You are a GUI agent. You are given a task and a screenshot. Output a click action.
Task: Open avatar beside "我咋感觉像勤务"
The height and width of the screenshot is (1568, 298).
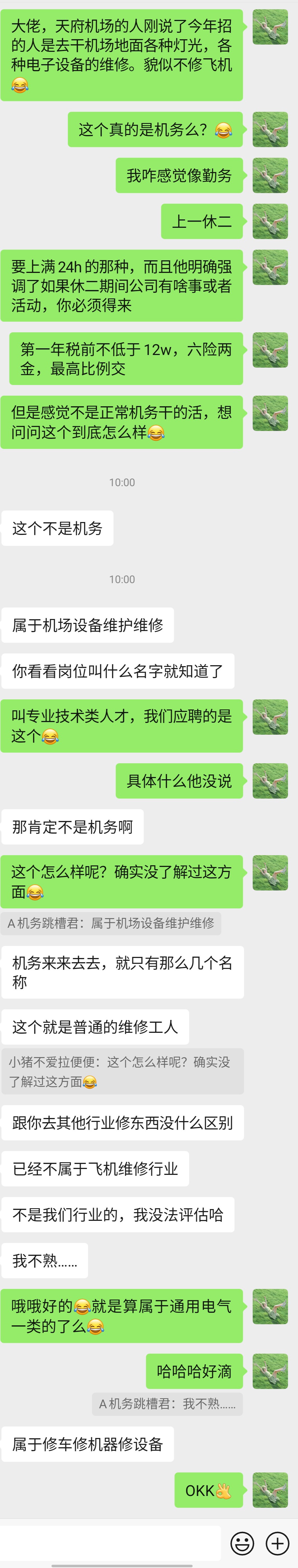[270, 175]
